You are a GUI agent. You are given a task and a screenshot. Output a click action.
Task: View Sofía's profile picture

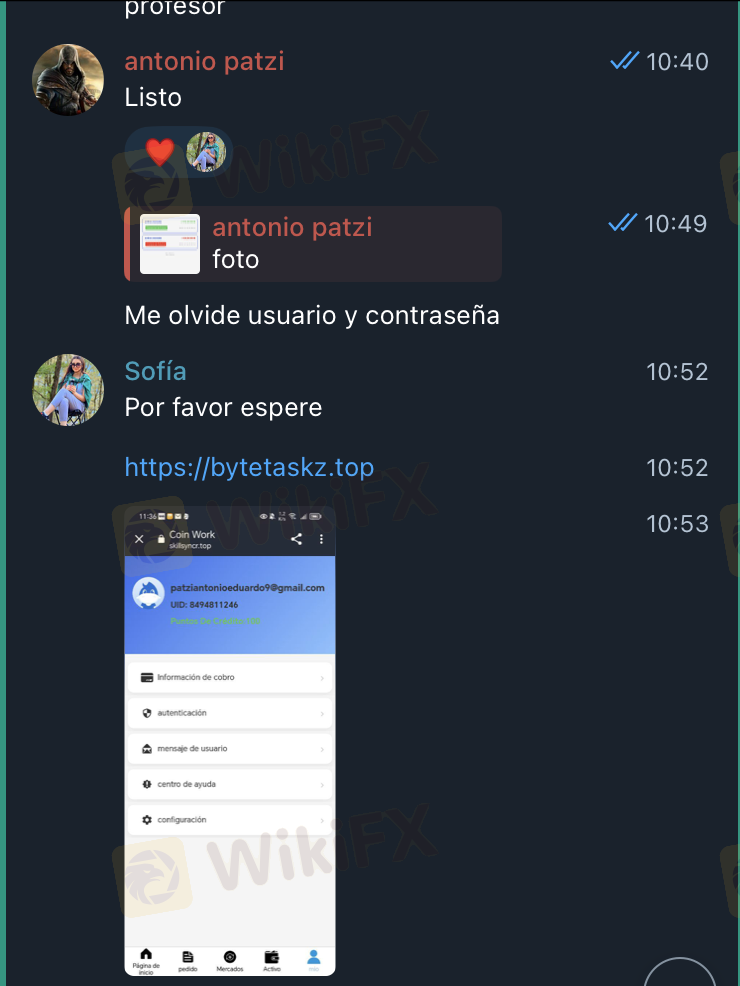pyautogui.click(x=68, y=390)
